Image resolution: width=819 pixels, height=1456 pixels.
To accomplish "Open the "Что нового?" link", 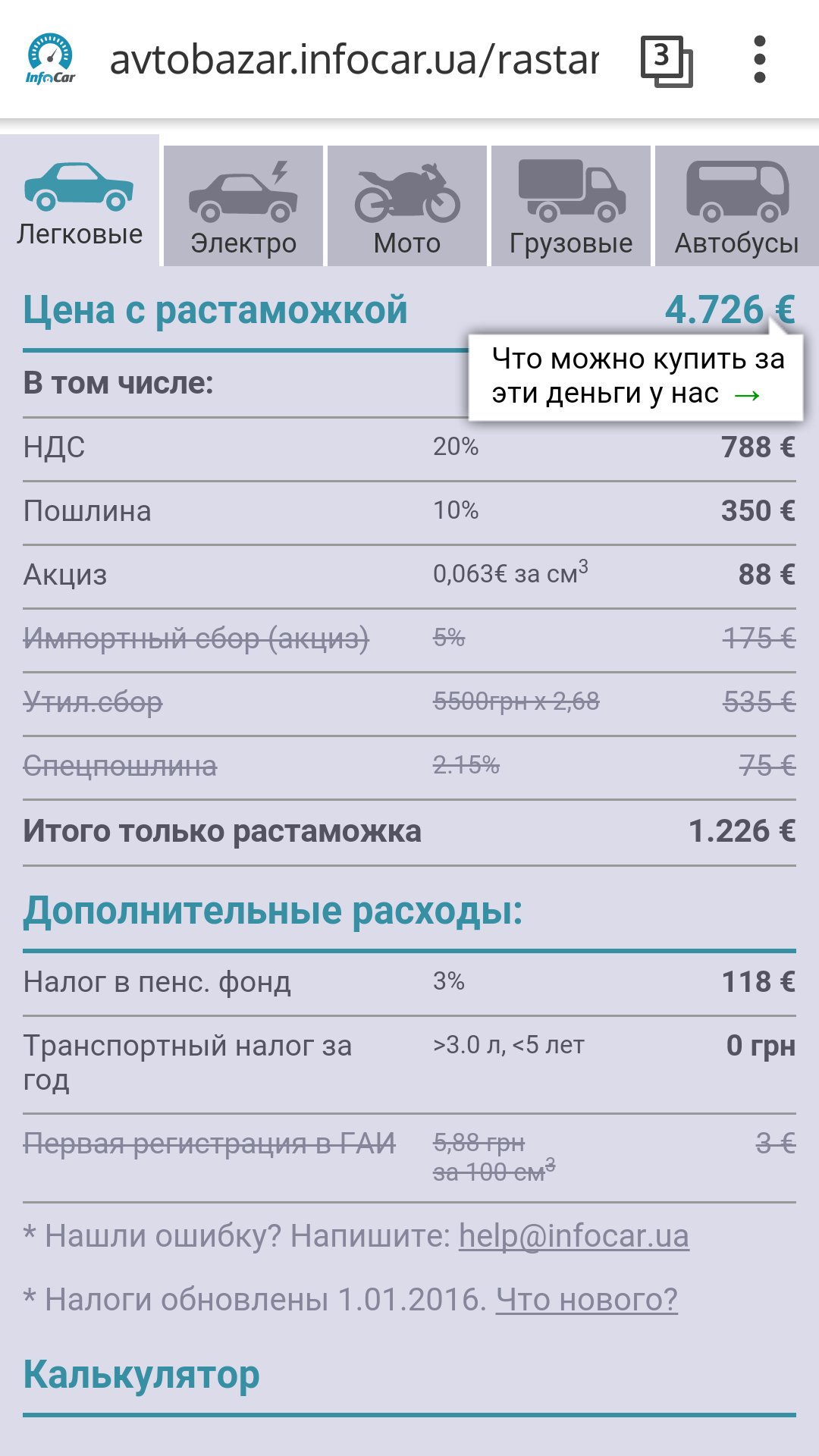I will [x=586, y=1300].
